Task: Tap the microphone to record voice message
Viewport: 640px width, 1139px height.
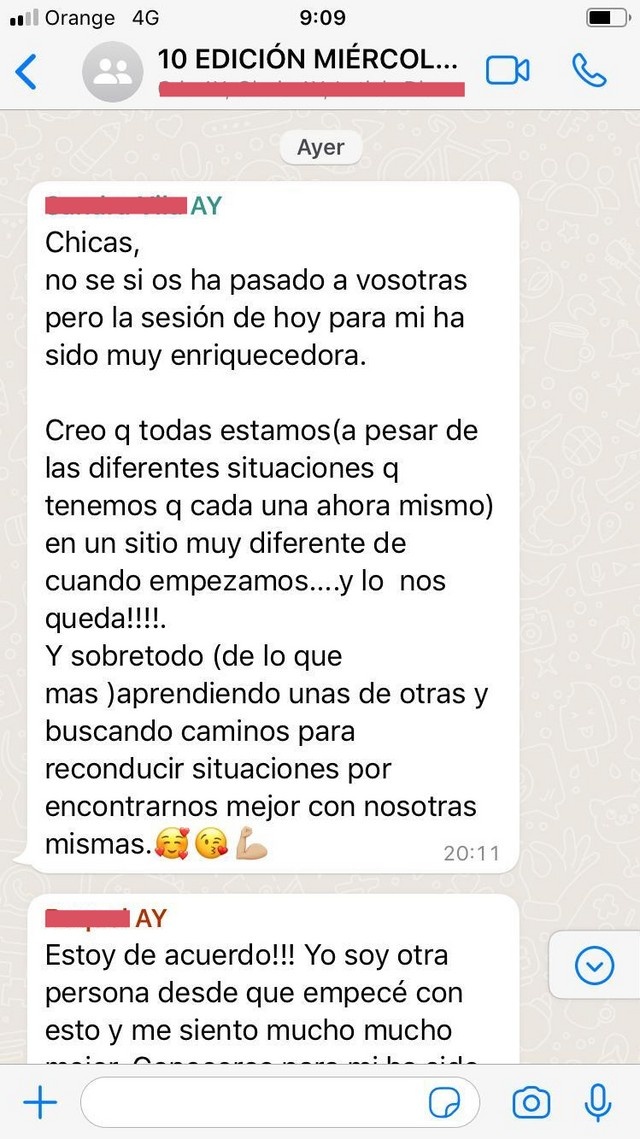Action: tap(597, 1103)
